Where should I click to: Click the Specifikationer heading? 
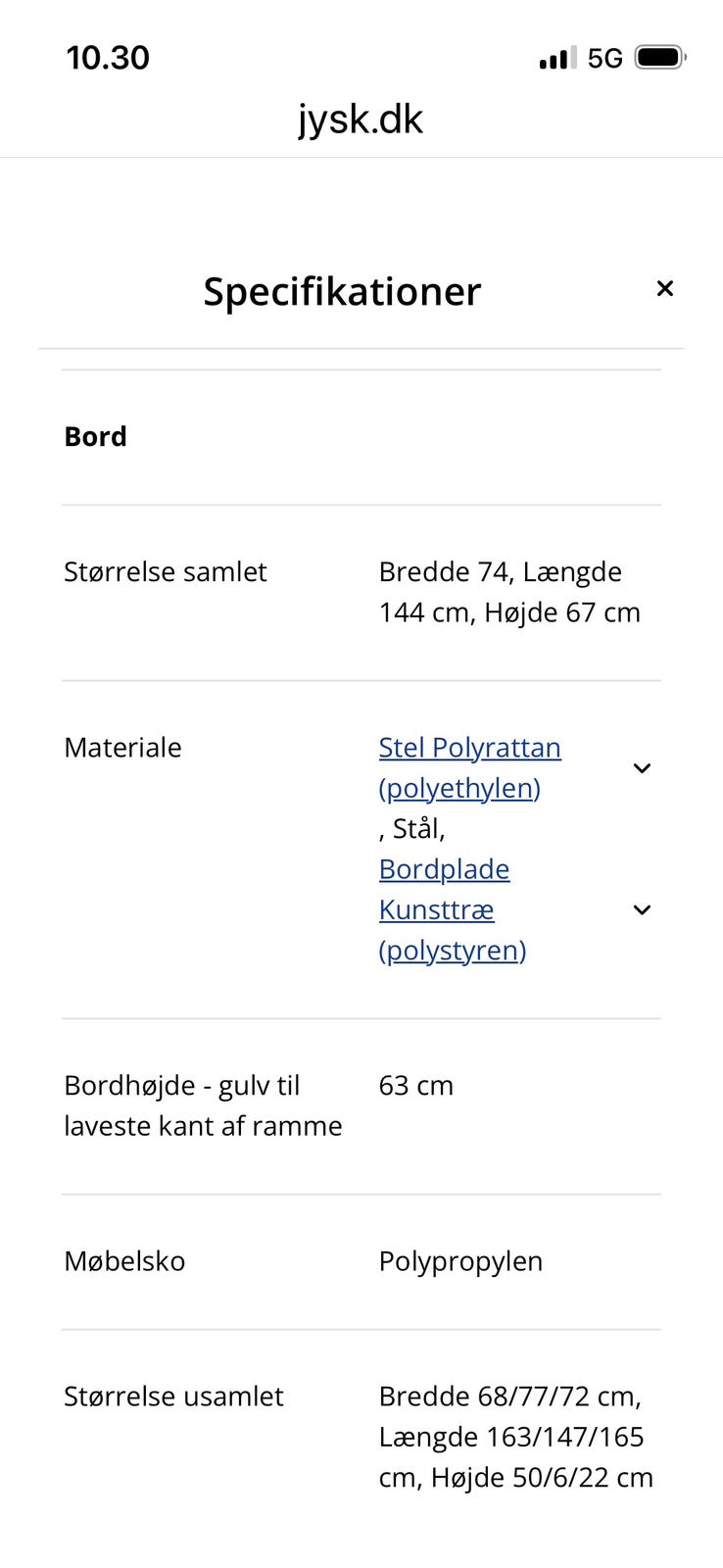(x=341, y=290)
